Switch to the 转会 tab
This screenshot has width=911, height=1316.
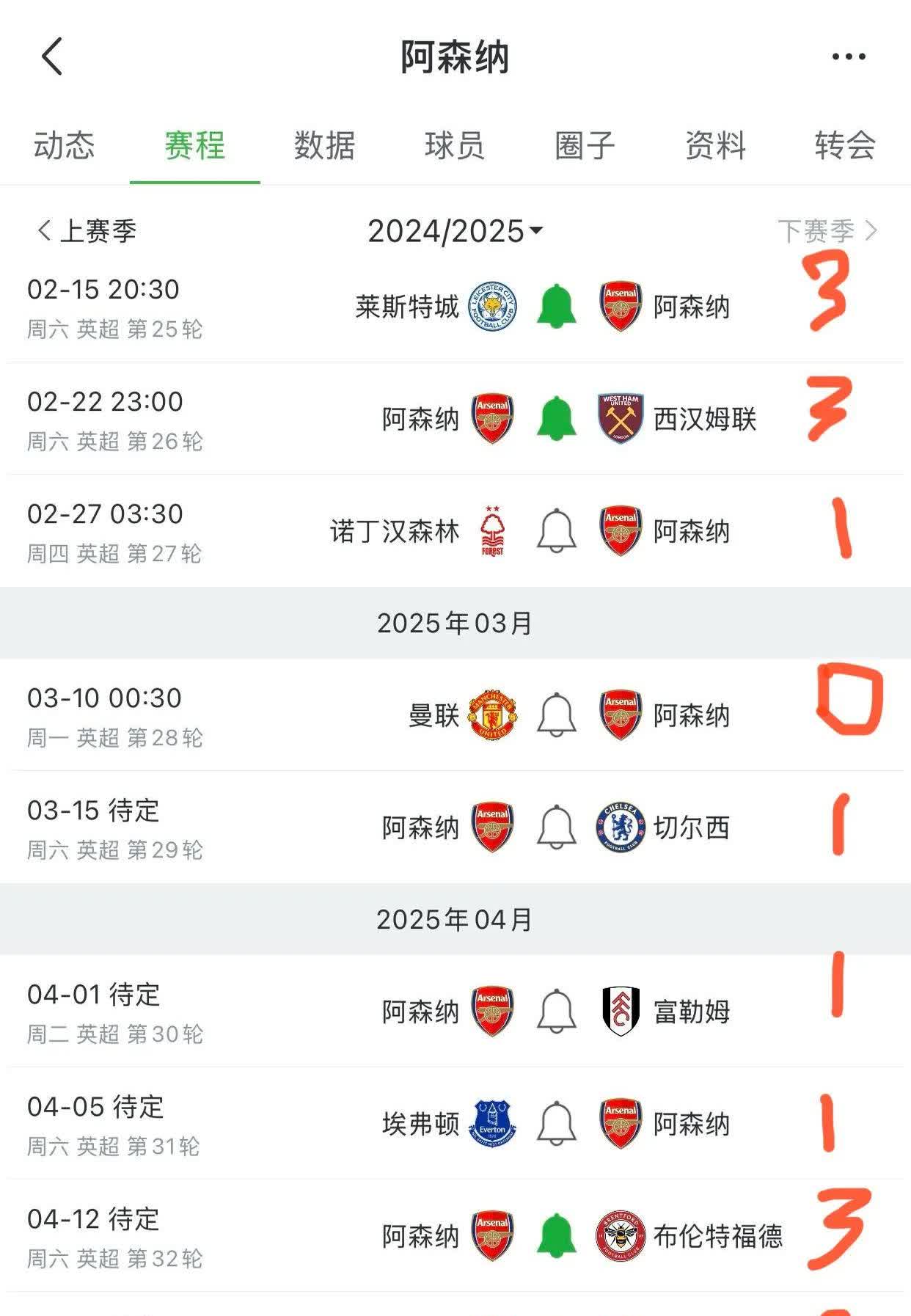pos(844,145)
